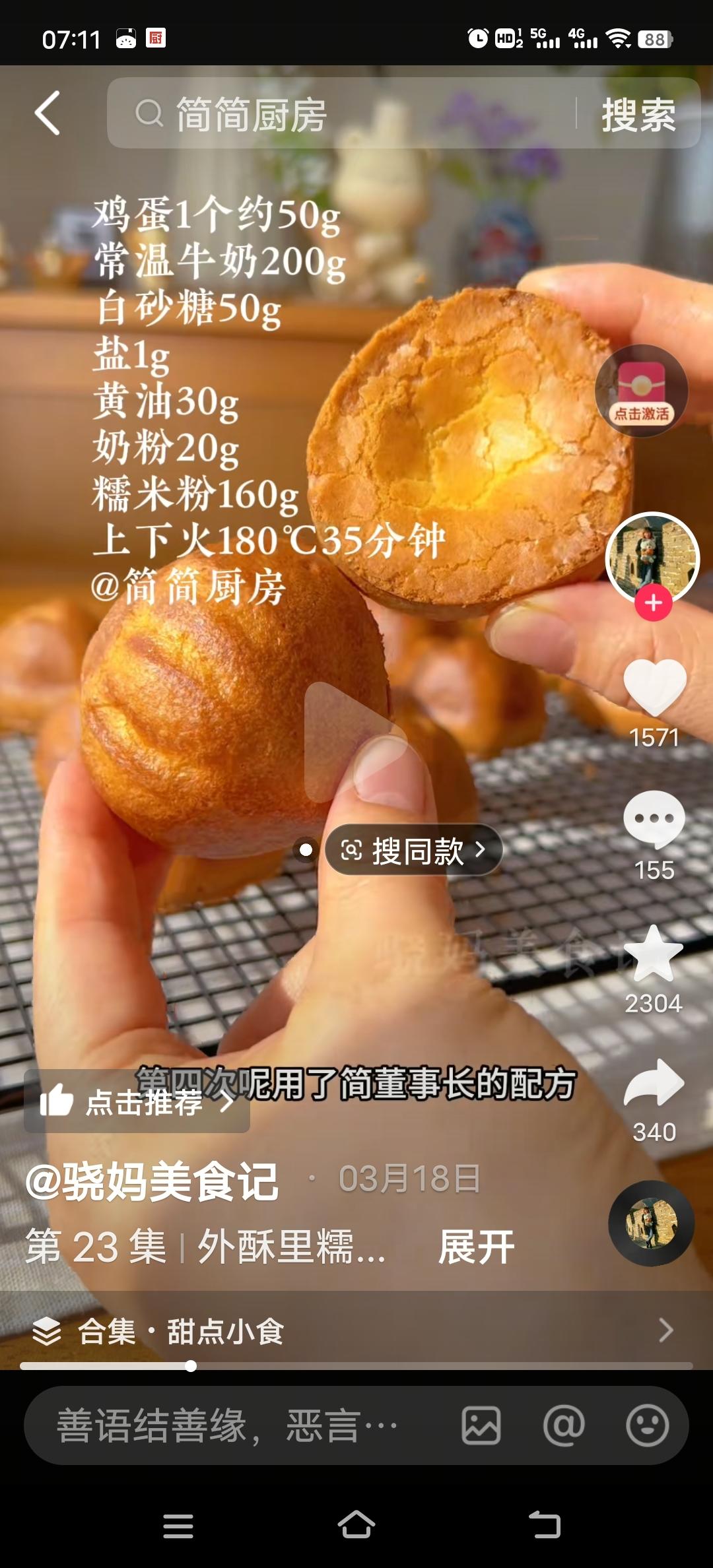Open the 点击激活 red packet icon

pos(641,391)
